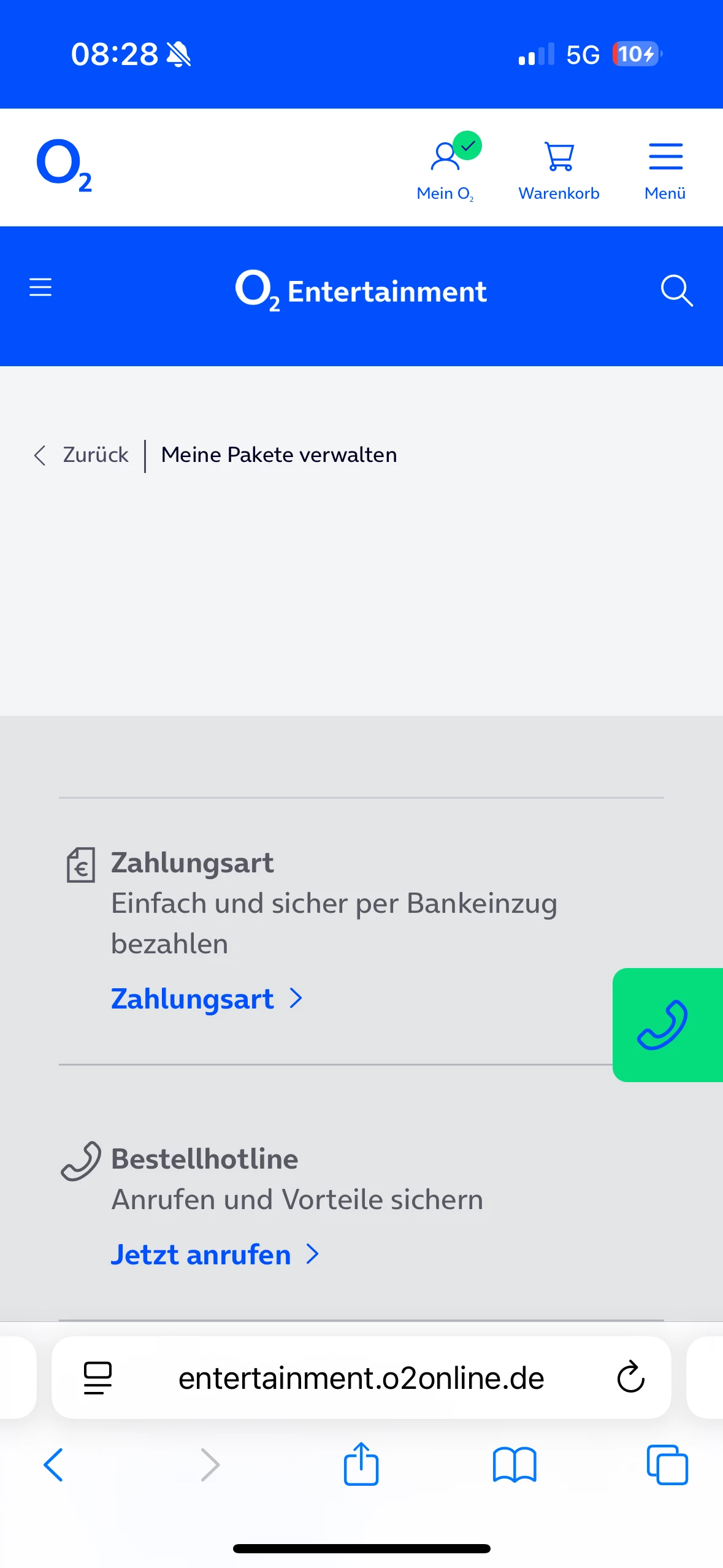723x1568 pixels.
Task: Show open Safari tabs
Action: coord(667,1465)
